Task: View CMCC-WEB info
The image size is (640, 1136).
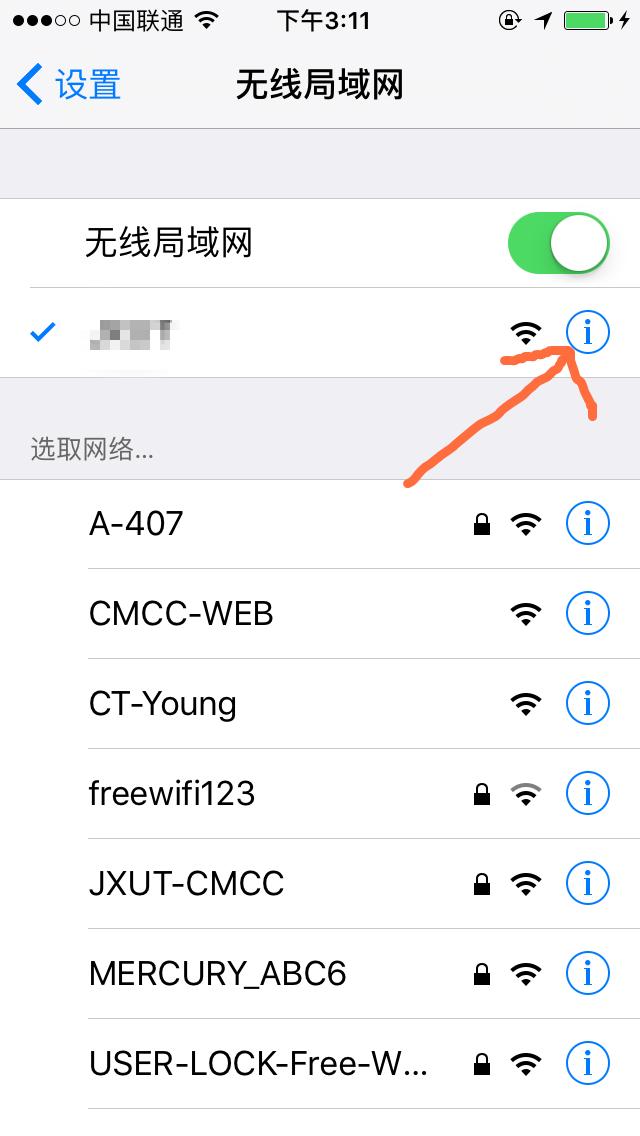Action: tap(587, 613)
